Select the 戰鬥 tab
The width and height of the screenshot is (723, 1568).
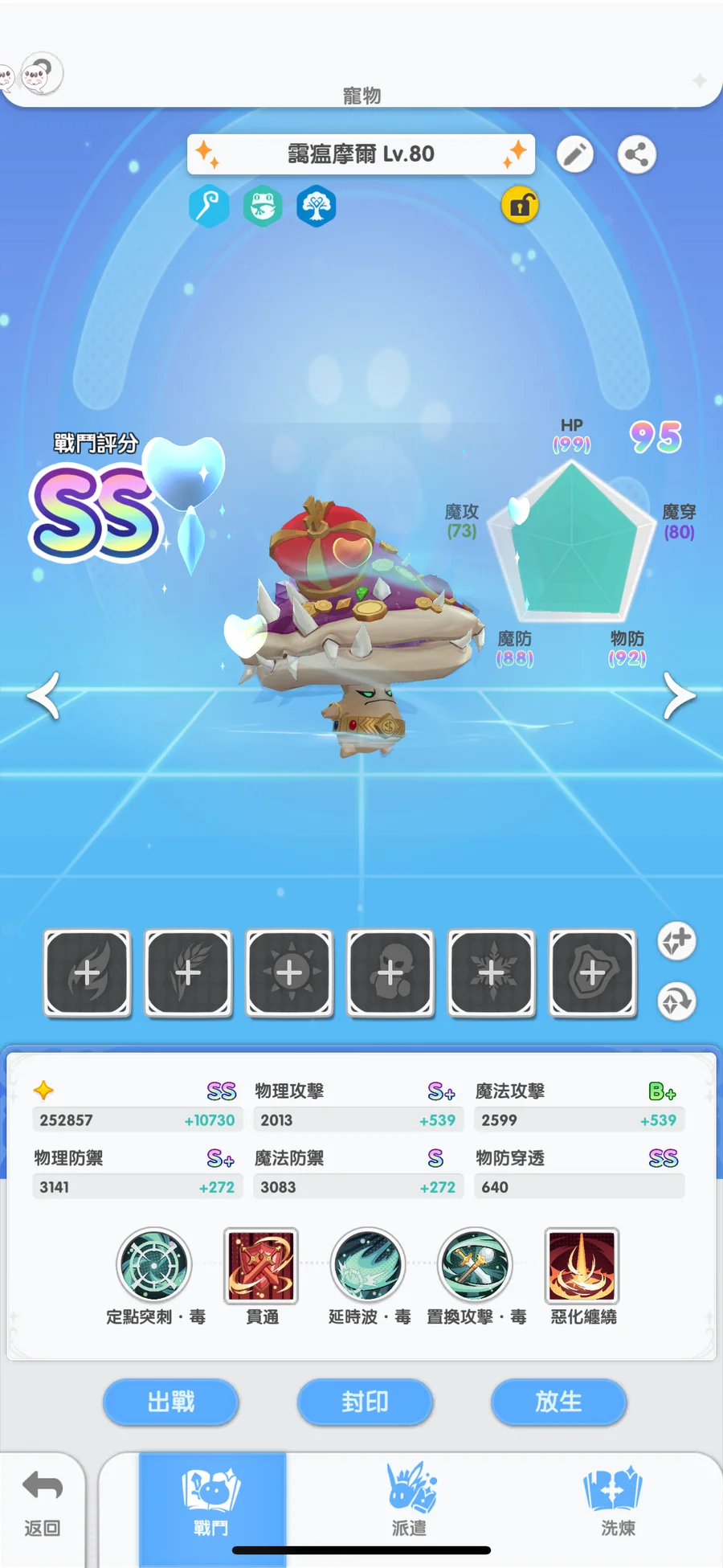pos(212,1501)
